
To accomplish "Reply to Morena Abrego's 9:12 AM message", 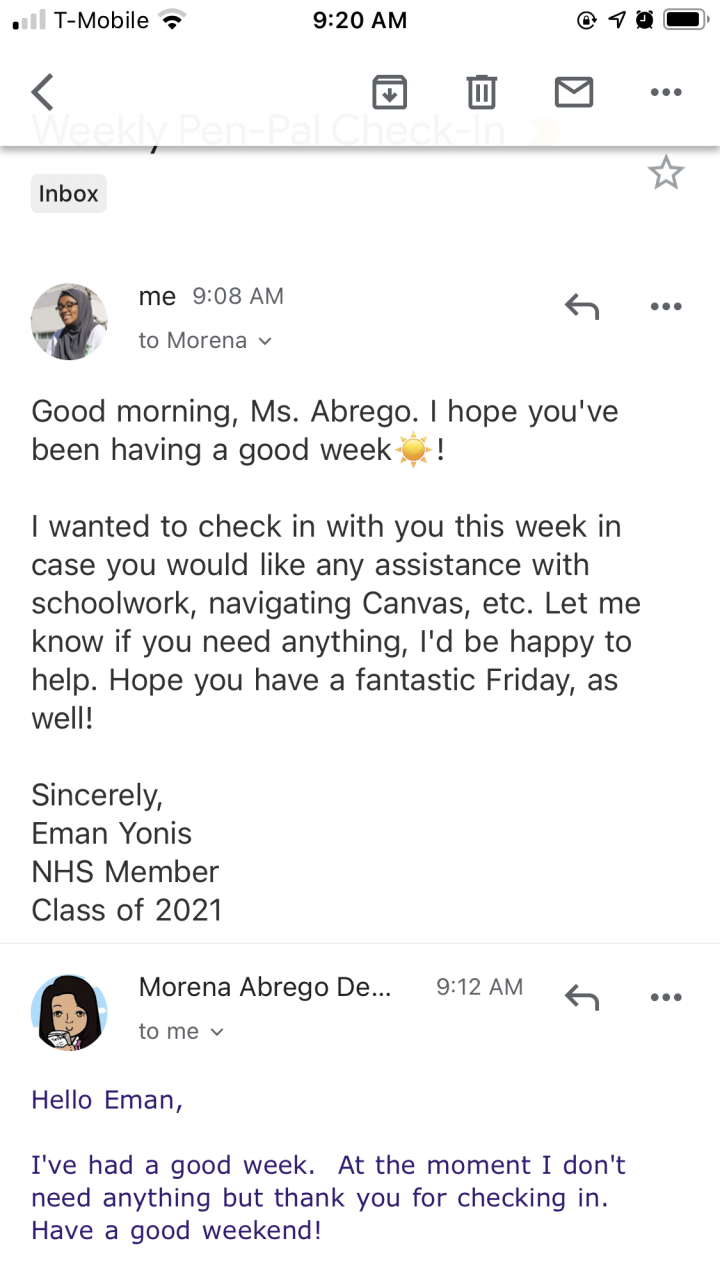I will point(581,996).
